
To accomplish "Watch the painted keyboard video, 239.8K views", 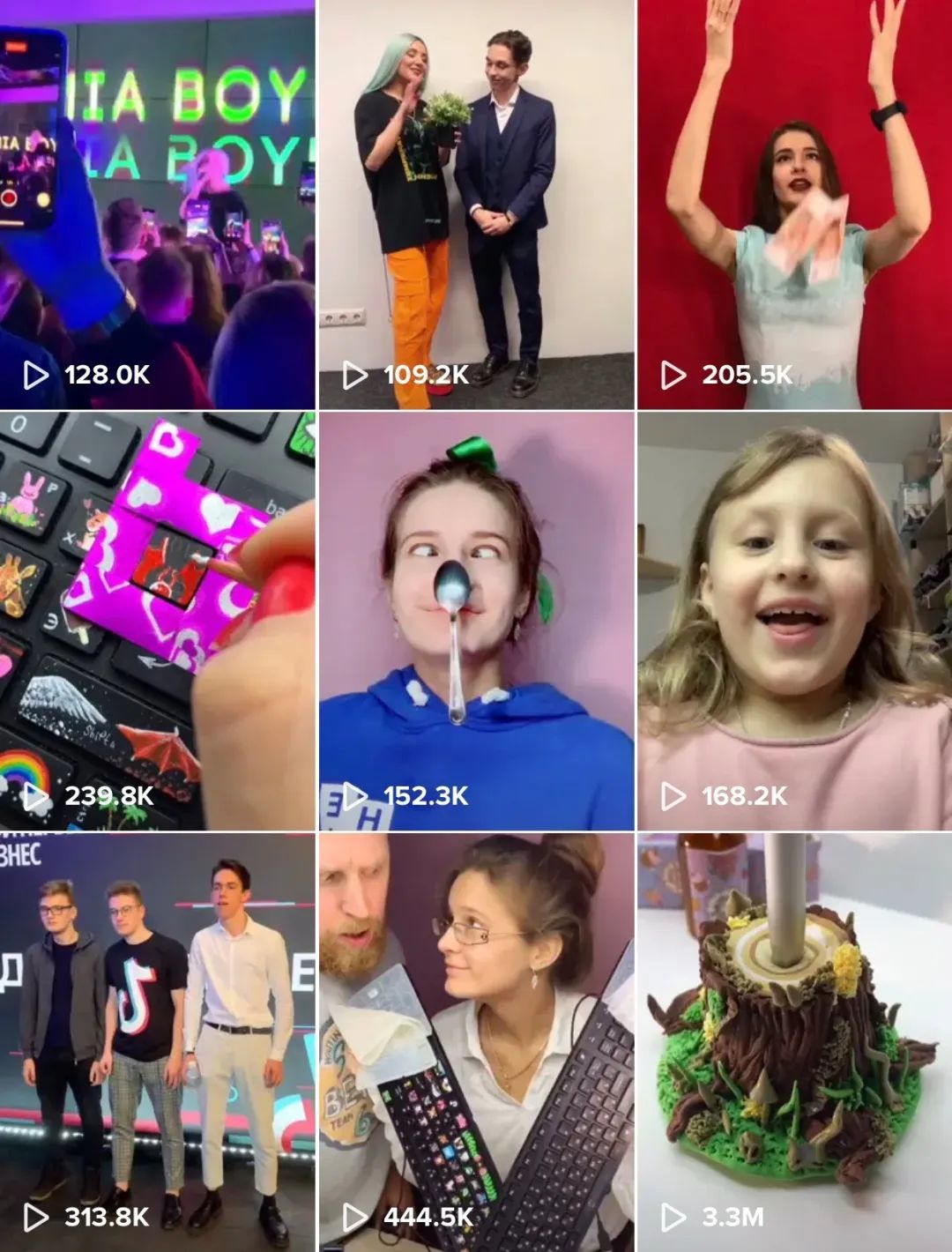I will point(157,621).
